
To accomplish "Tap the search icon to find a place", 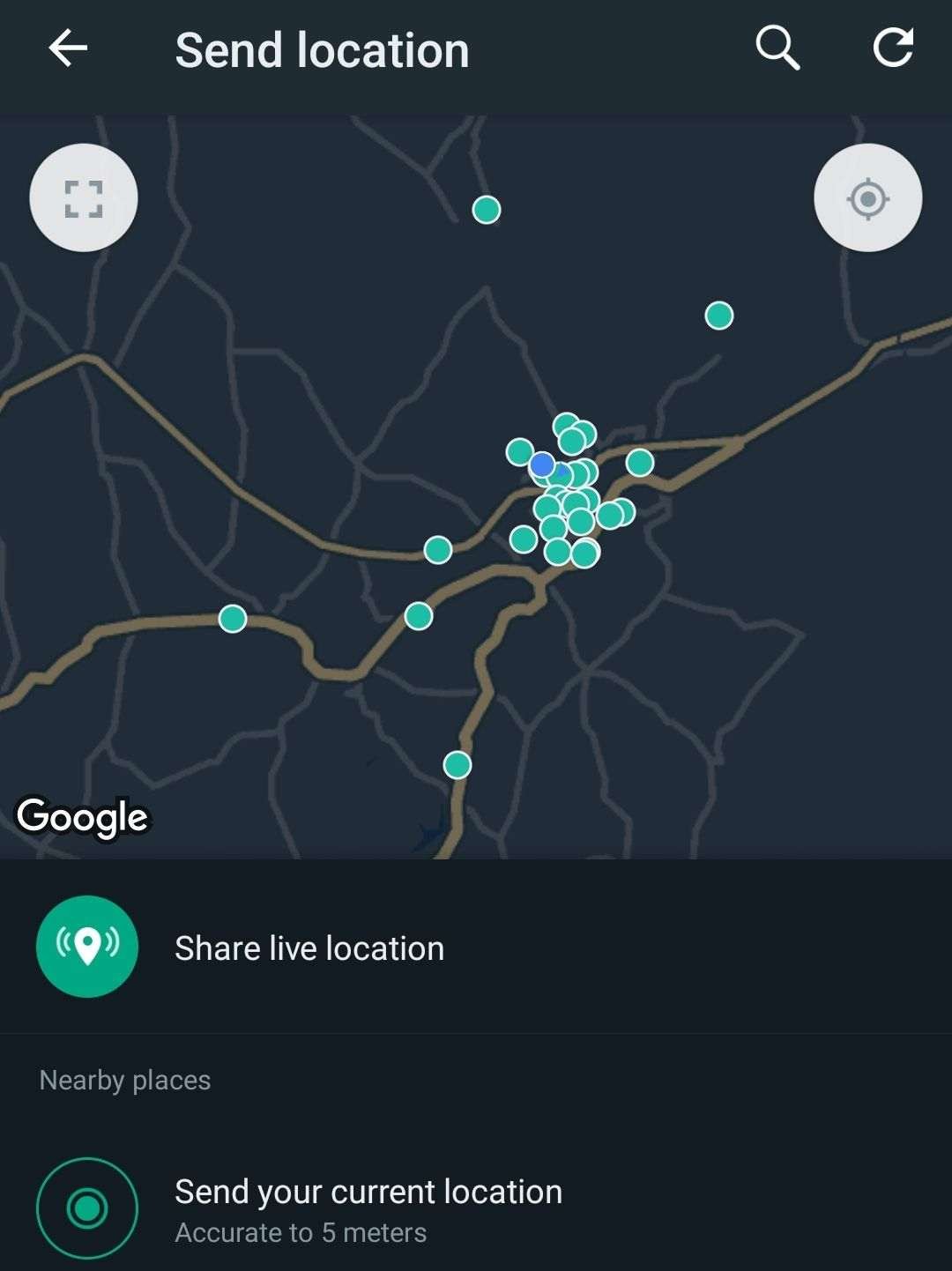I will click(x=779, y=50).
